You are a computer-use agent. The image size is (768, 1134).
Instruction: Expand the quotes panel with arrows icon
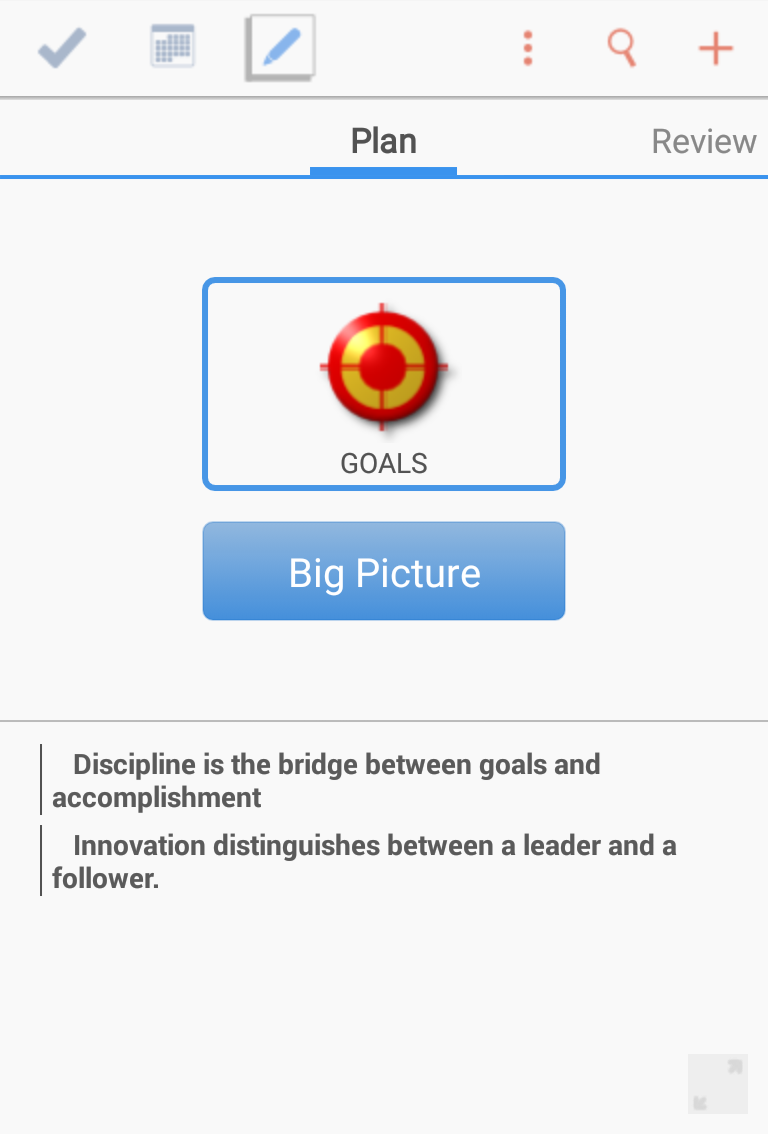point(717,1084)
